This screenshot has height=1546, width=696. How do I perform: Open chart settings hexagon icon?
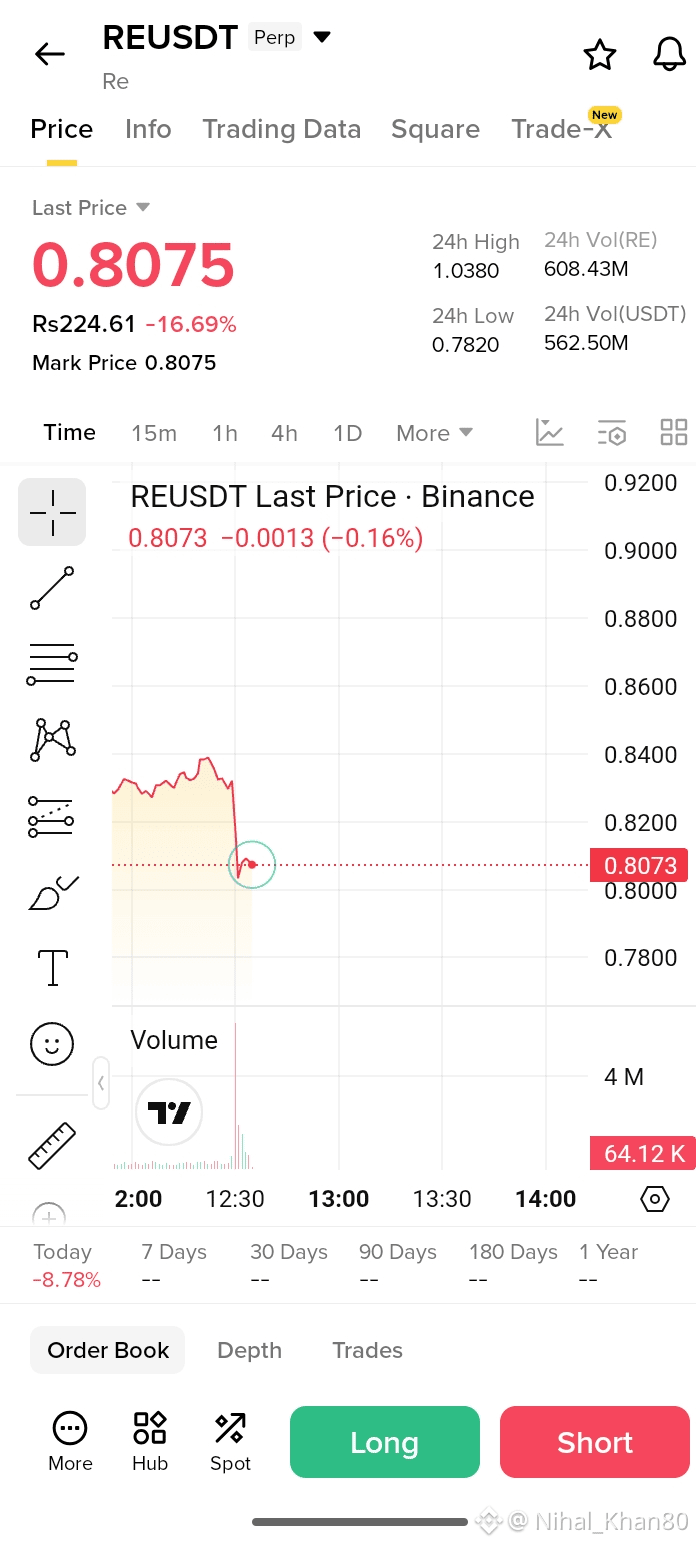click(x=655, y=1199)
